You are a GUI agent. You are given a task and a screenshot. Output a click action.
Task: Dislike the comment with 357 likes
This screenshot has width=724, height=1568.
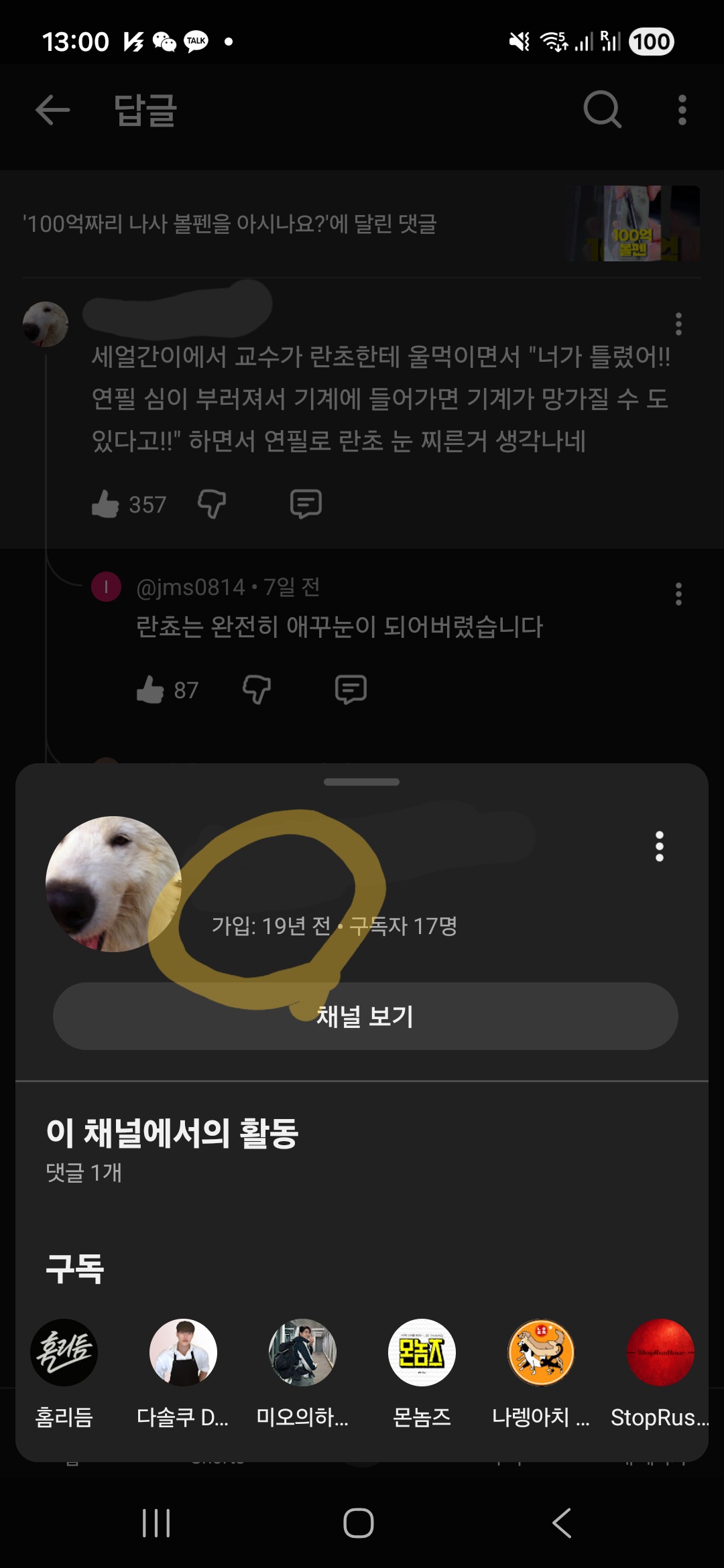coord(212,504)
